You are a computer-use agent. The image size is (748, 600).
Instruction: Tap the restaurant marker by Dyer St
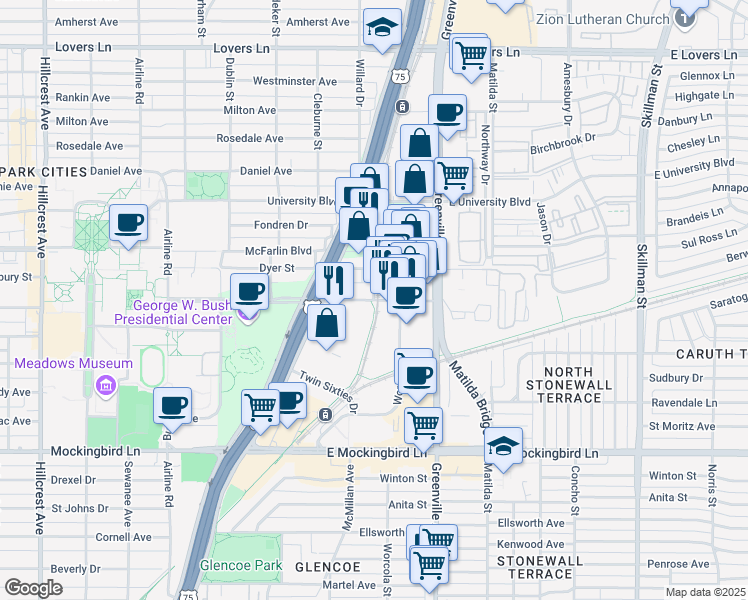point(334,281)
